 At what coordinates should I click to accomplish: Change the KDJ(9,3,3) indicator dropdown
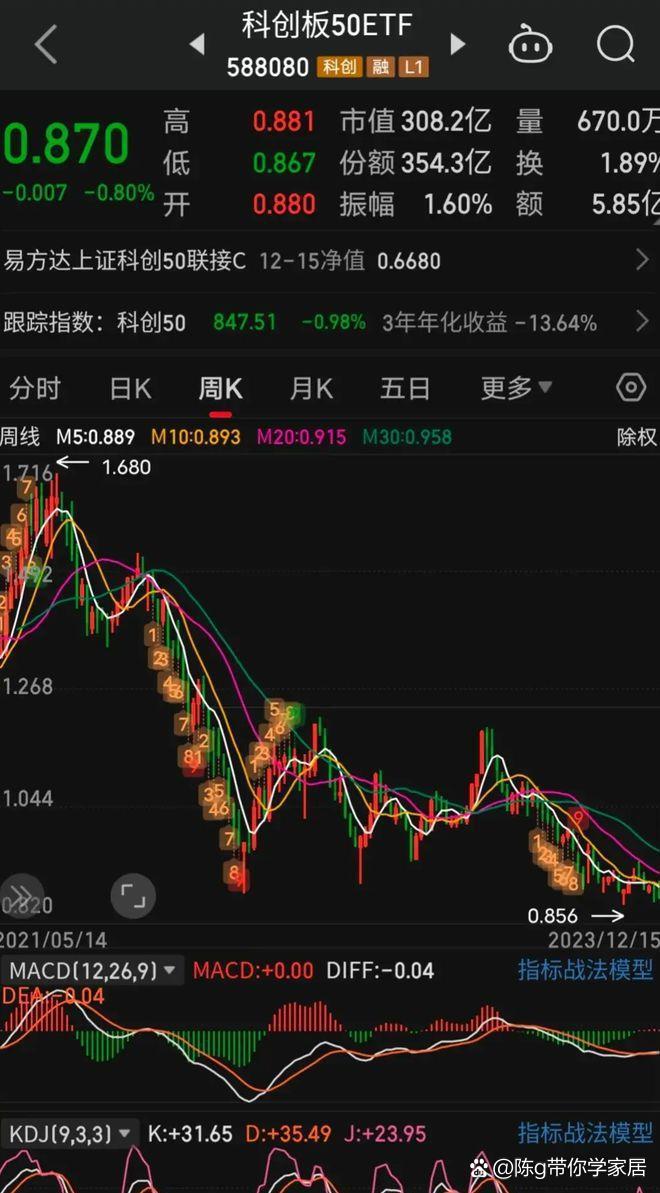72,1134
